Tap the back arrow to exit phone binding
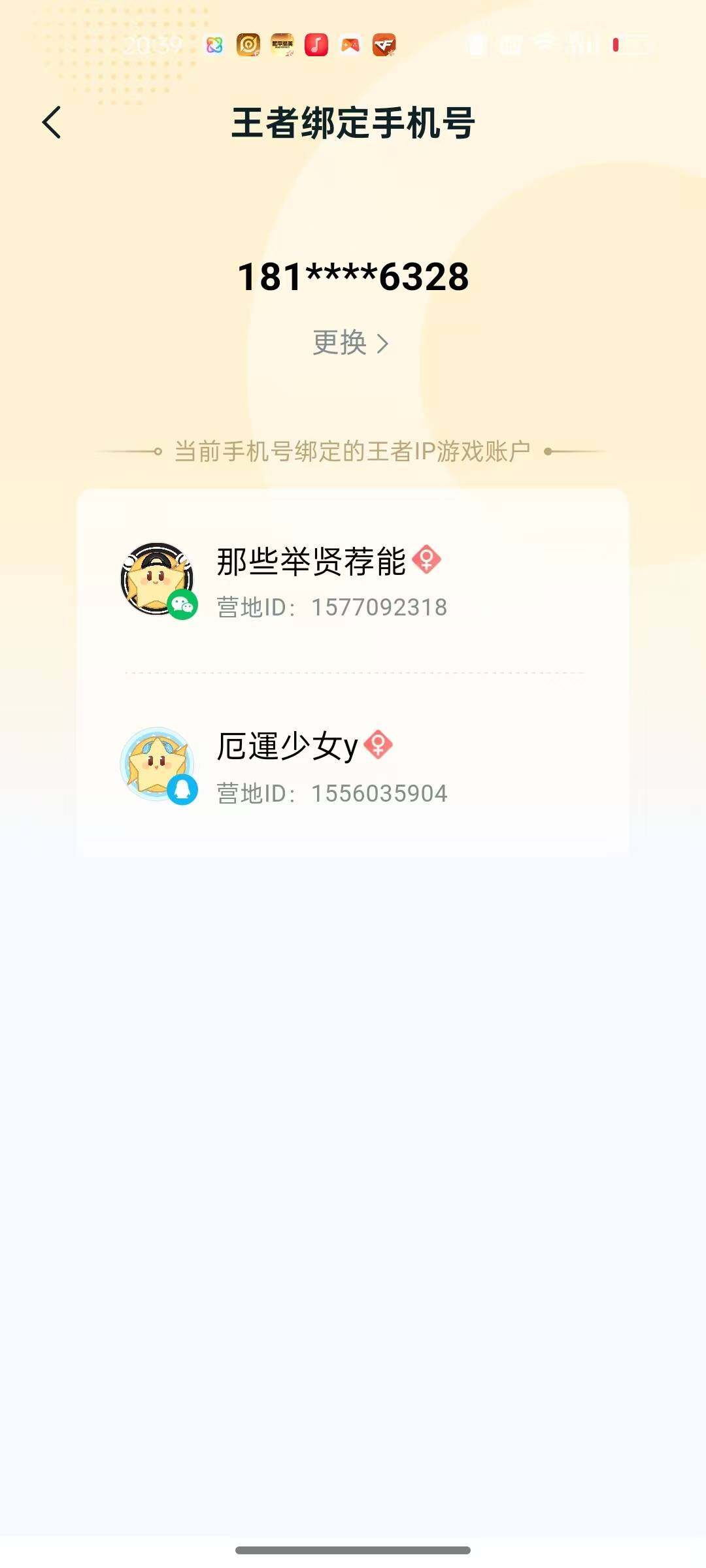 coord(52,123)
